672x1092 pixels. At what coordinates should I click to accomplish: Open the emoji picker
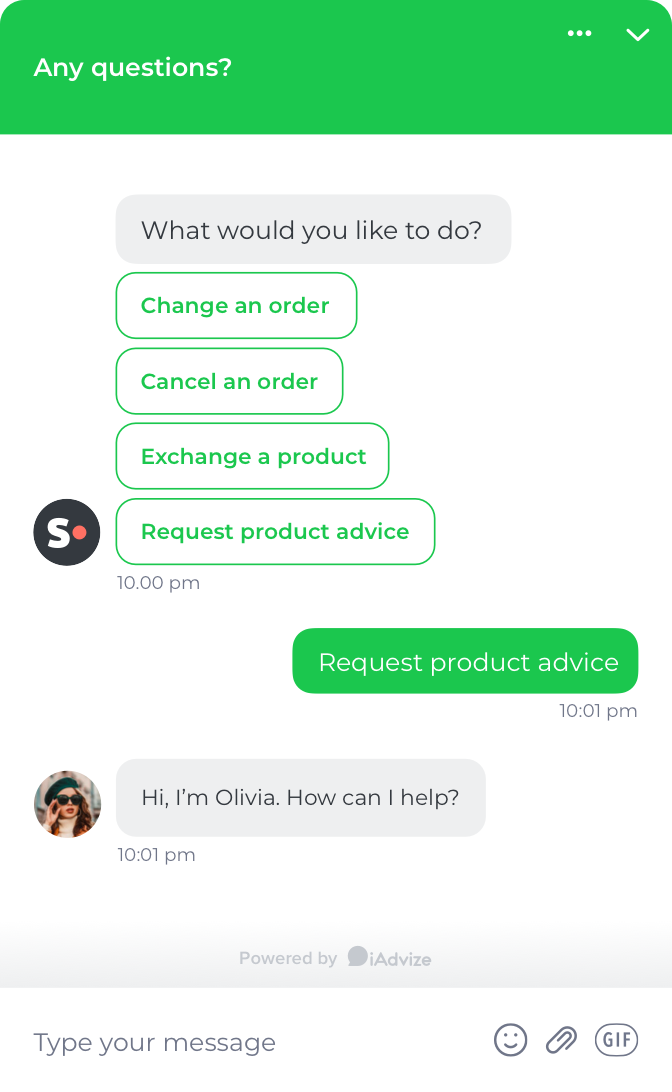click(510, 1040)
